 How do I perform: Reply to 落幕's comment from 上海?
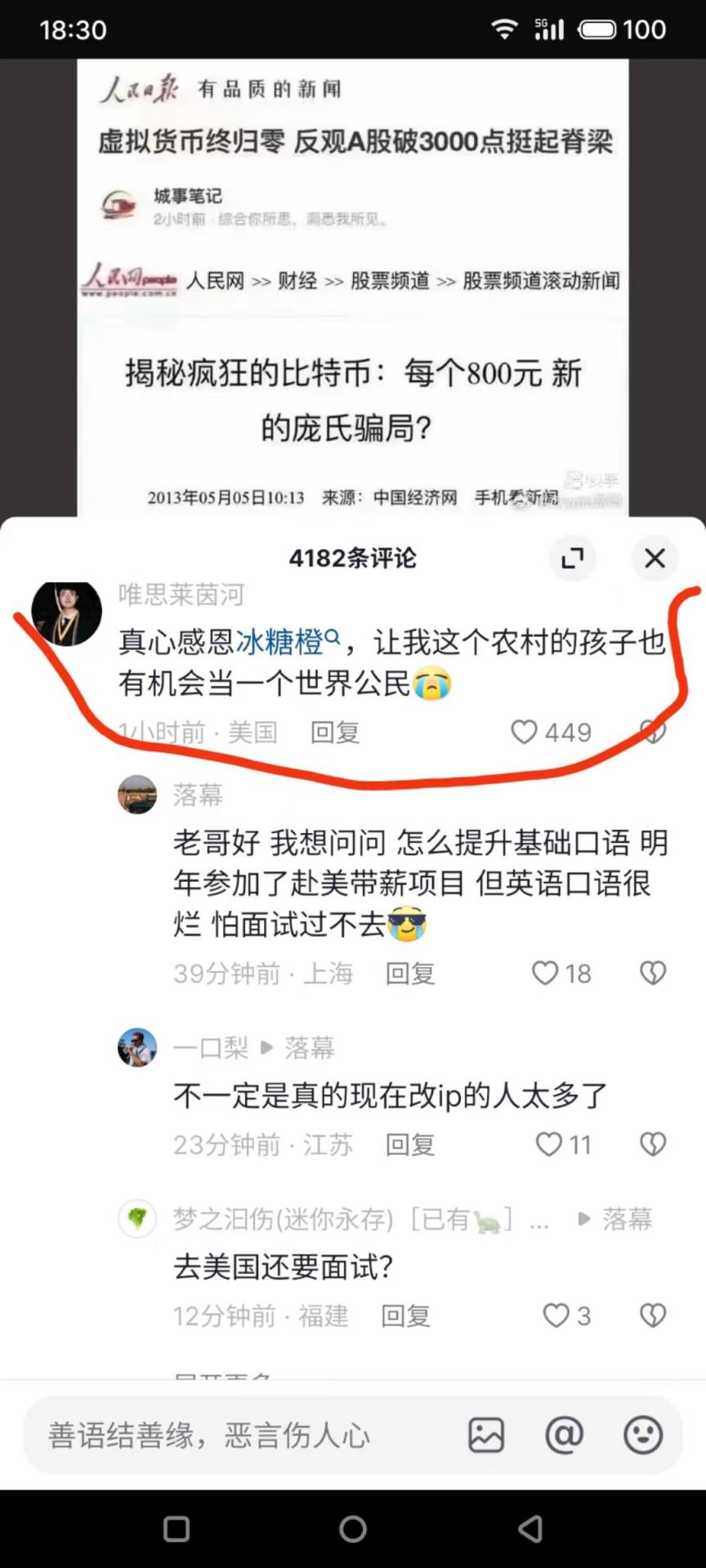(x=410, y=973)
